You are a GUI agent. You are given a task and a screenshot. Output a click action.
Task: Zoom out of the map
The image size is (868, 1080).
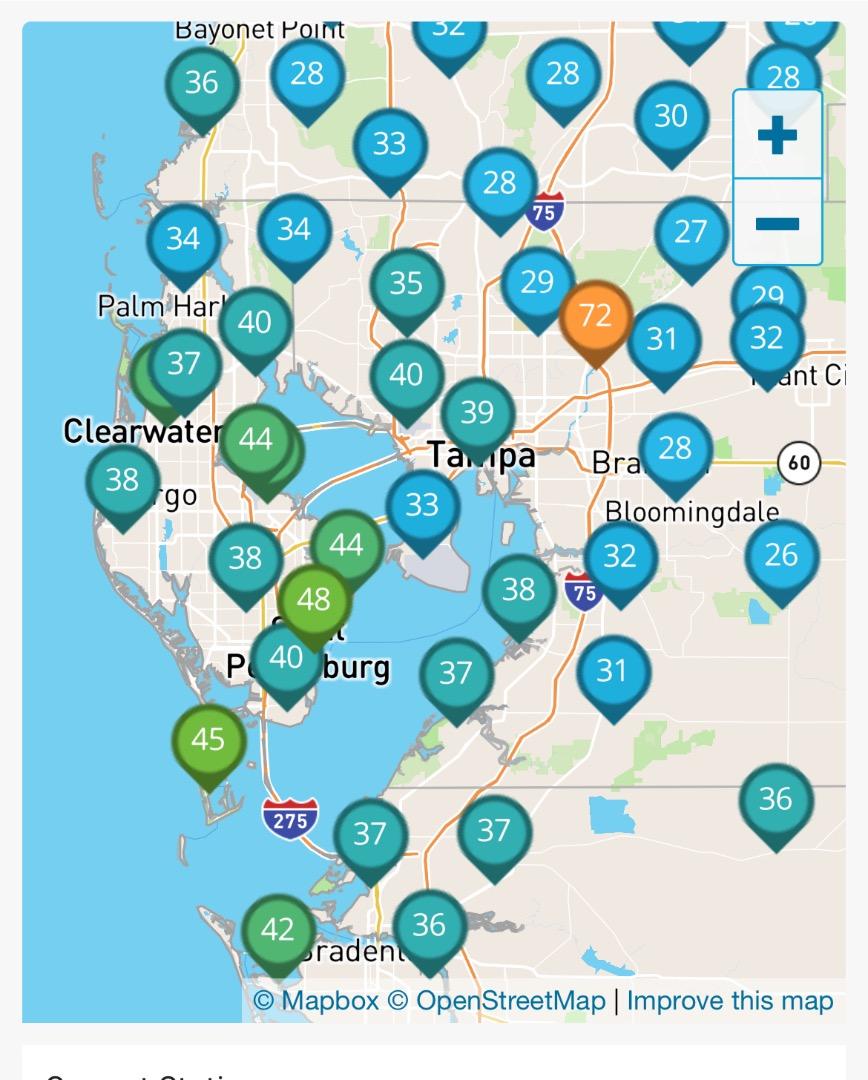point(777,222)
